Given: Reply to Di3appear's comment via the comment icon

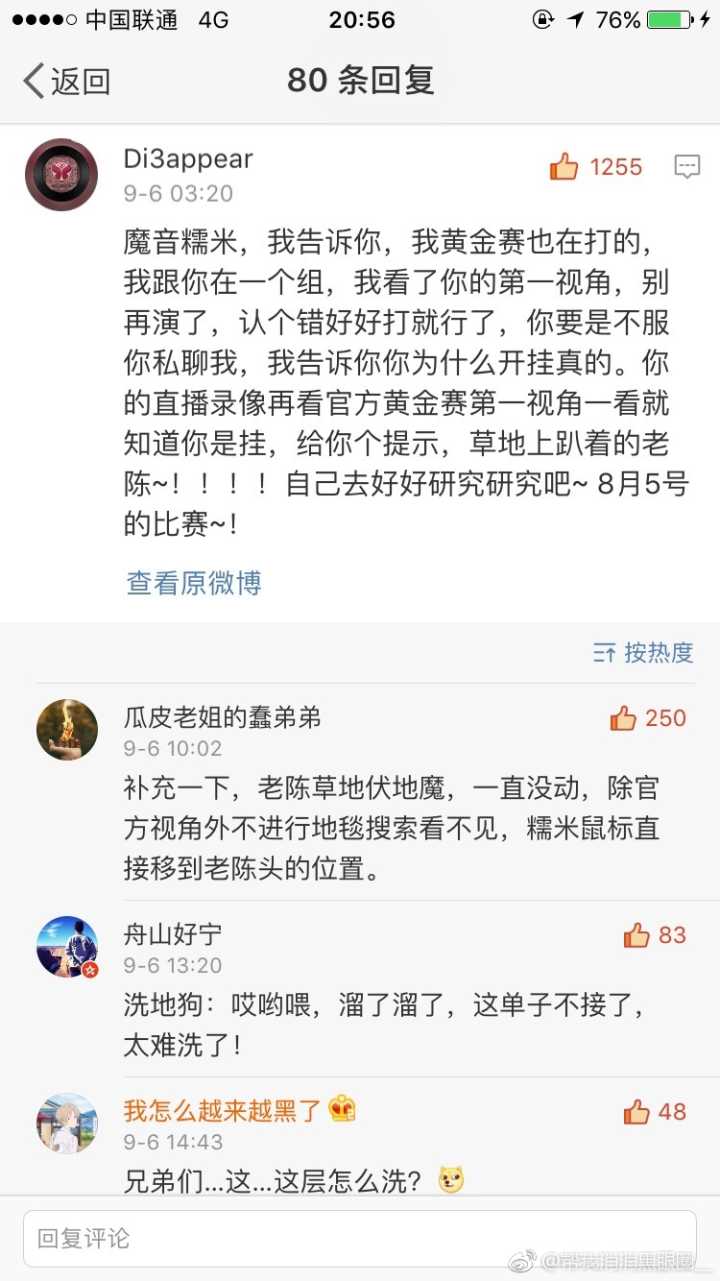Looking at the screenshot, I should click(x=687, y=167).
